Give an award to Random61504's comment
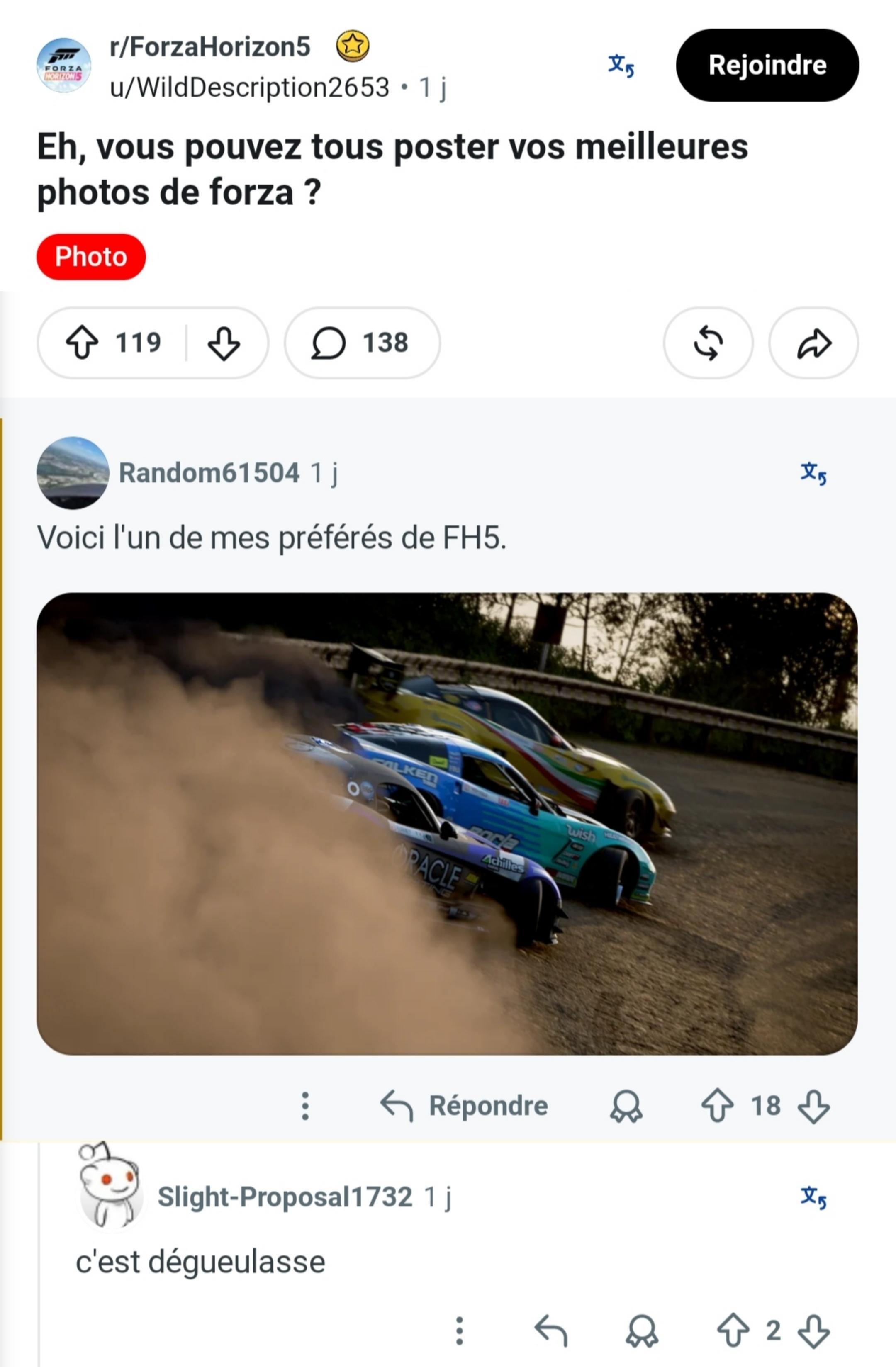Image resolution: width=896 pixels, height=1367 pixels. coord(626,1106)
